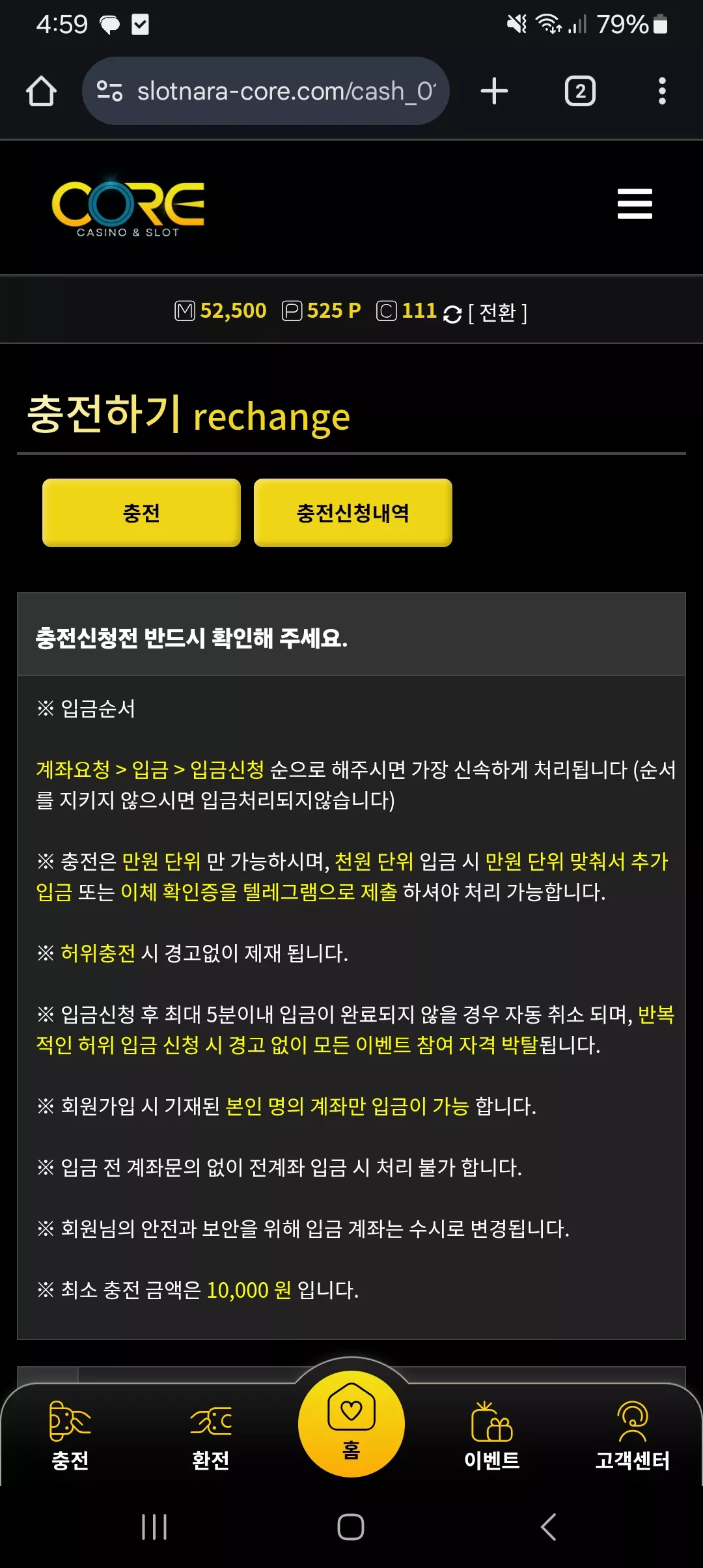The height and width of the screenshot is (1568, 703).
Task: Tap the system back button
Action: (549, 1527)
